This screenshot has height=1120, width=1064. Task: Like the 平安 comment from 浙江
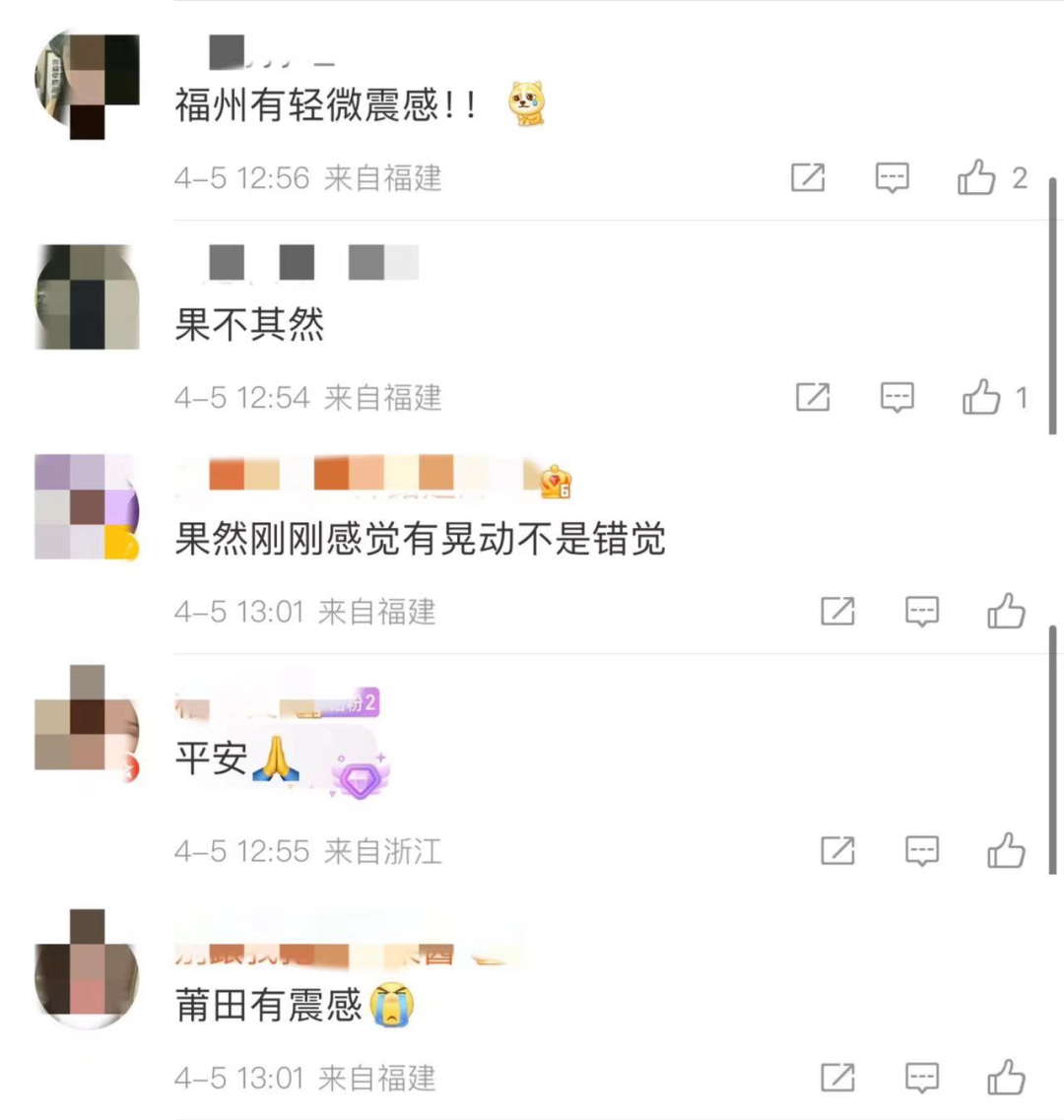1006,851
